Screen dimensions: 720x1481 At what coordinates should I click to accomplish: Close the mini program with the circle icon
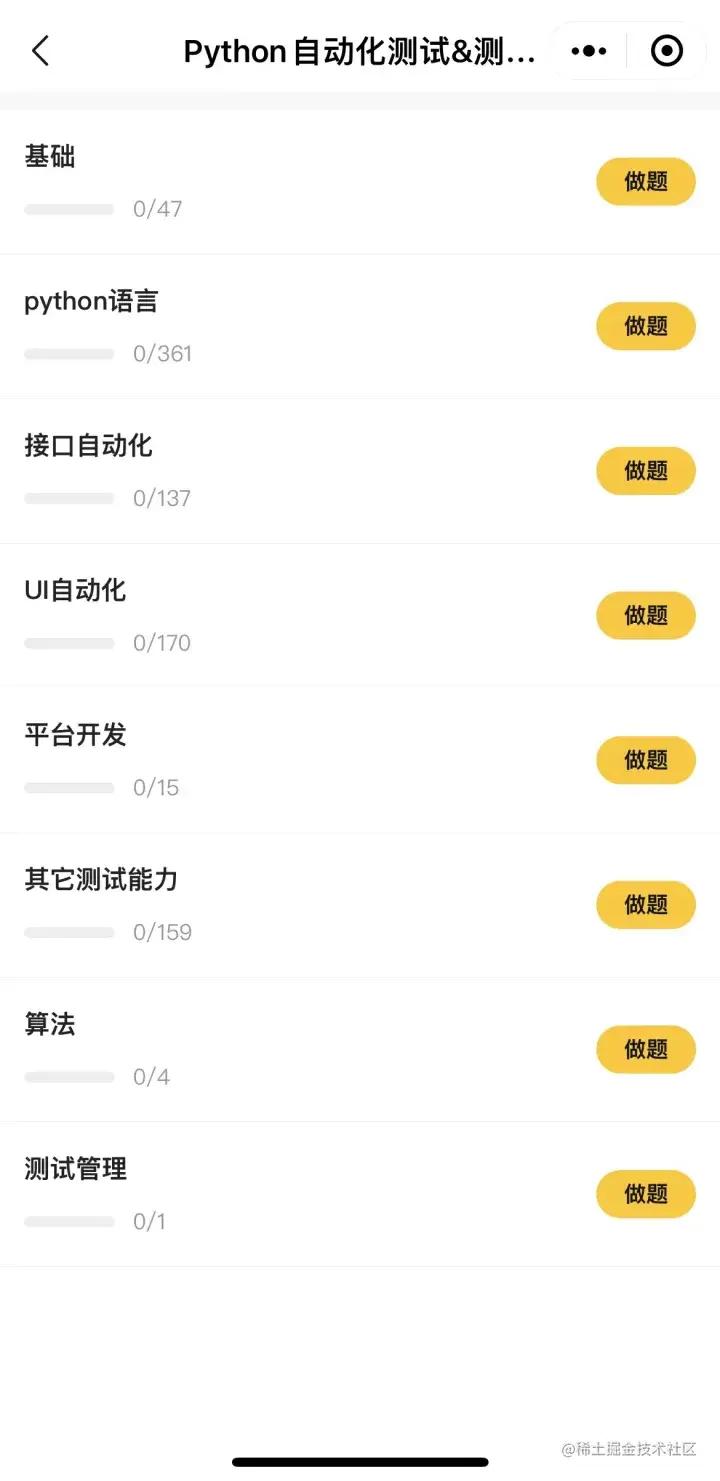(667, 51)
